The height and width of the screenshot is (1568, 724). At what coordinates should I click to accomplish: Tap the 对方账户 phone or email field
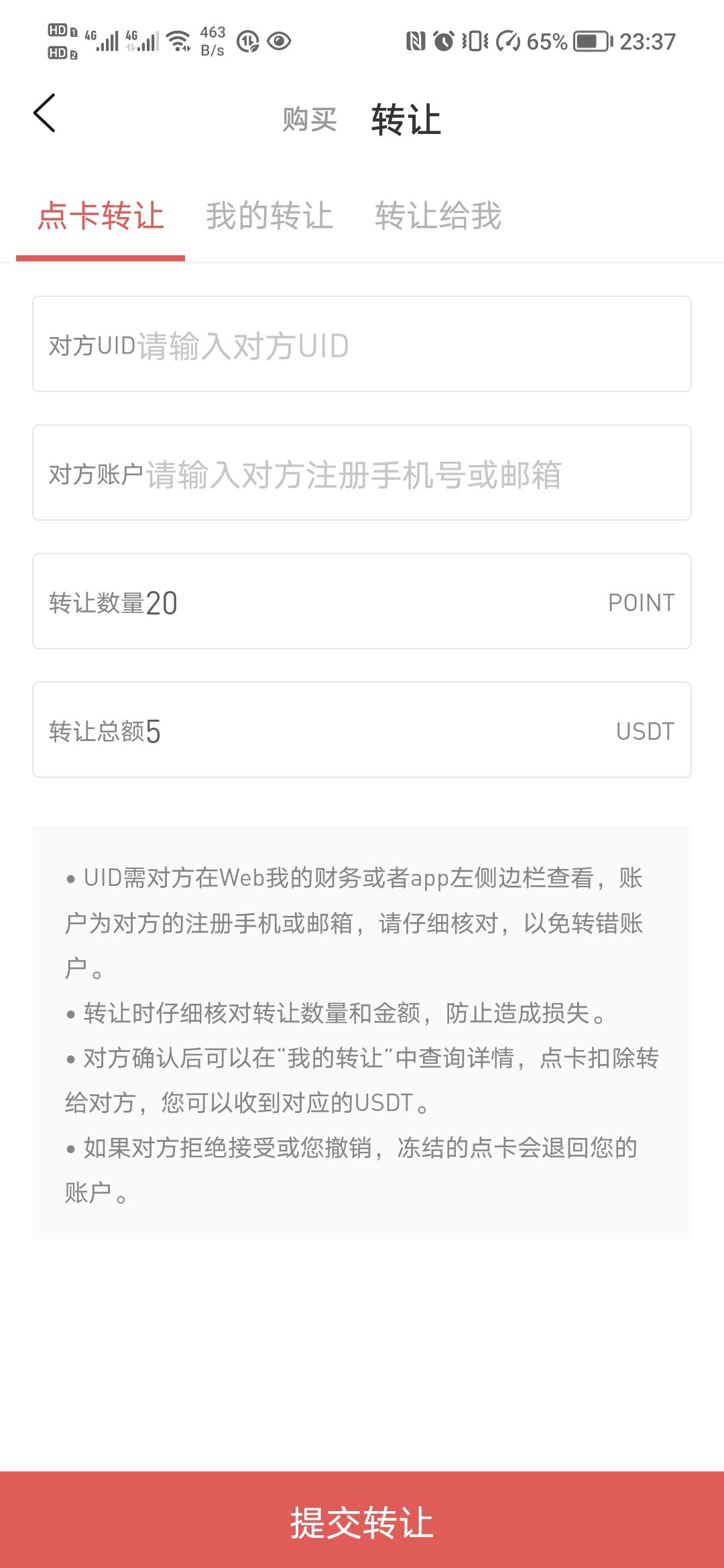[362, 472]
